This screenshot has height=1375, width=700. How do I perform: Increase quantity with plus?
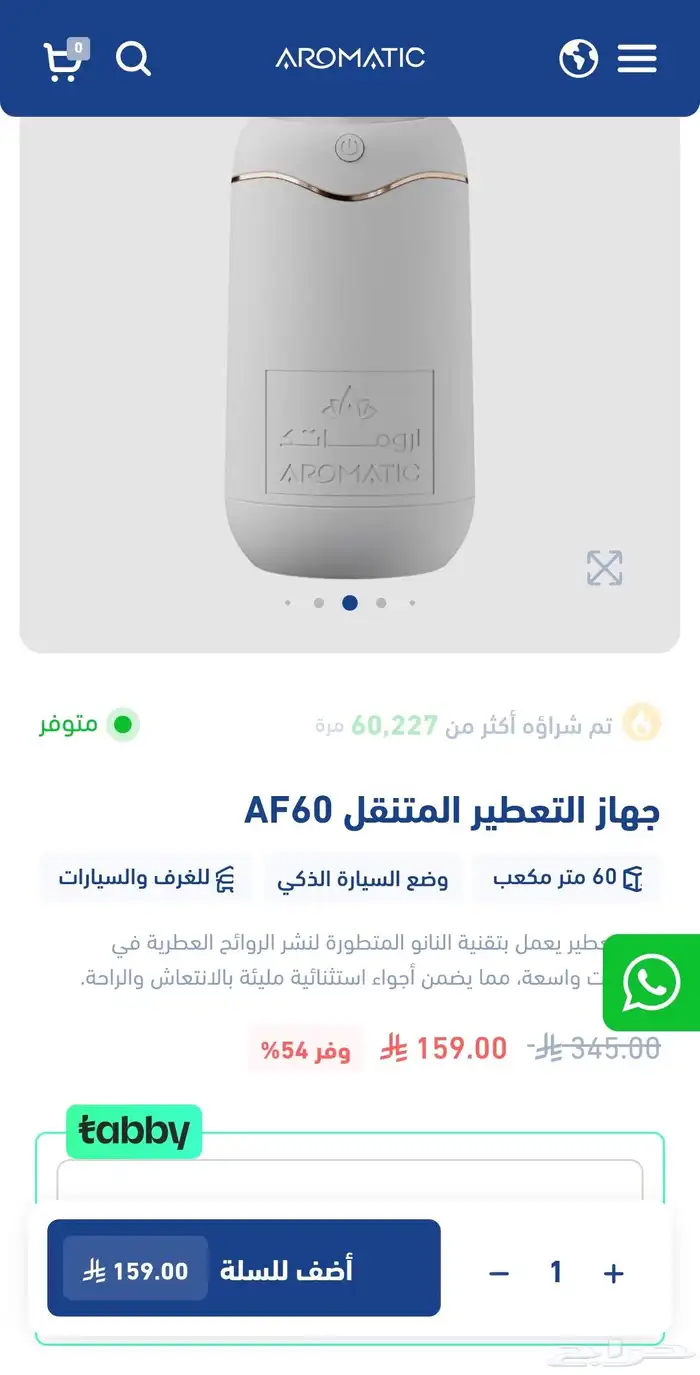(x=613, y=1273)
